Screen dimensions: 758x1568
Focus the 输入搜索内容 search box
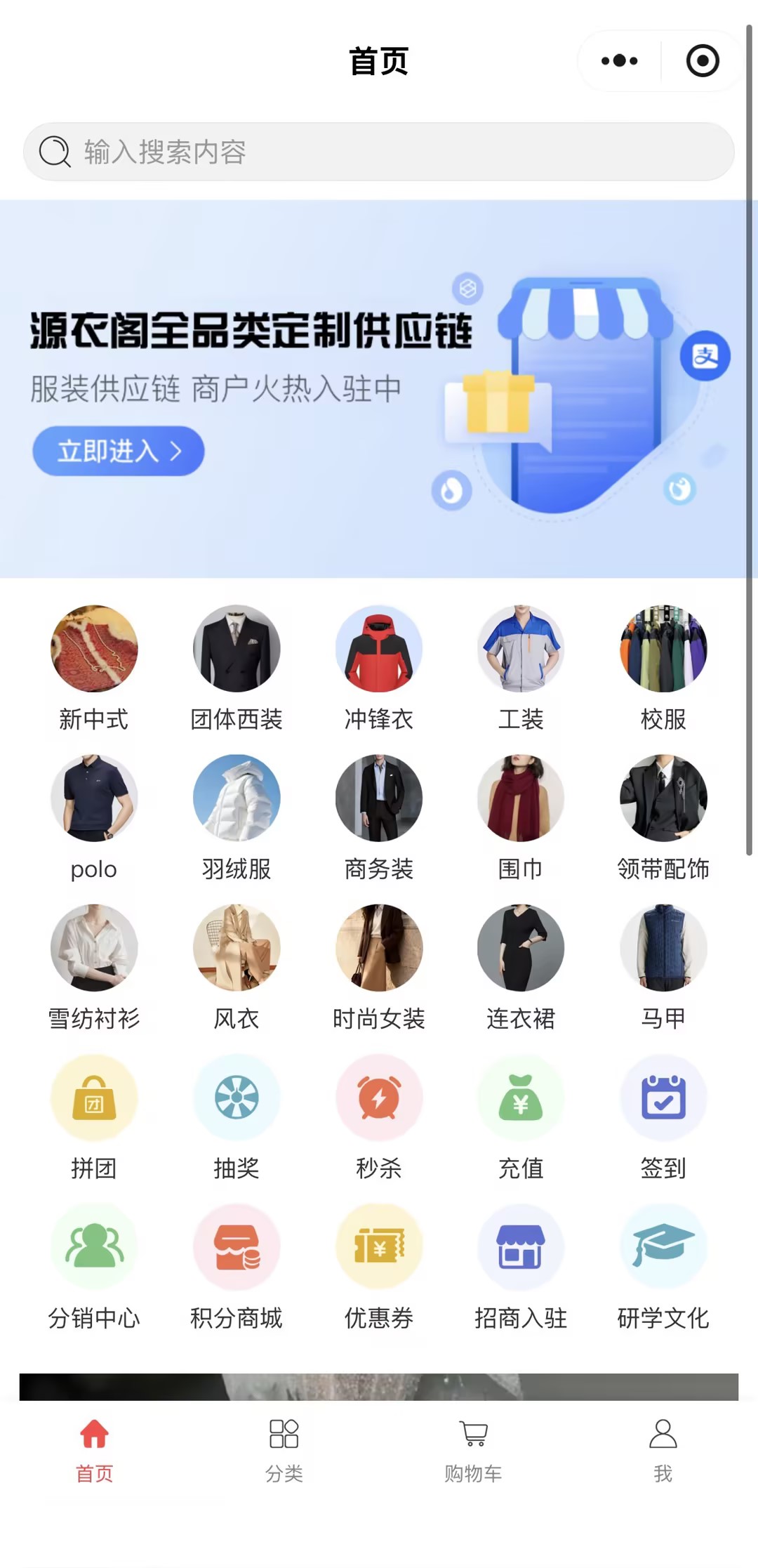point(379,152)
